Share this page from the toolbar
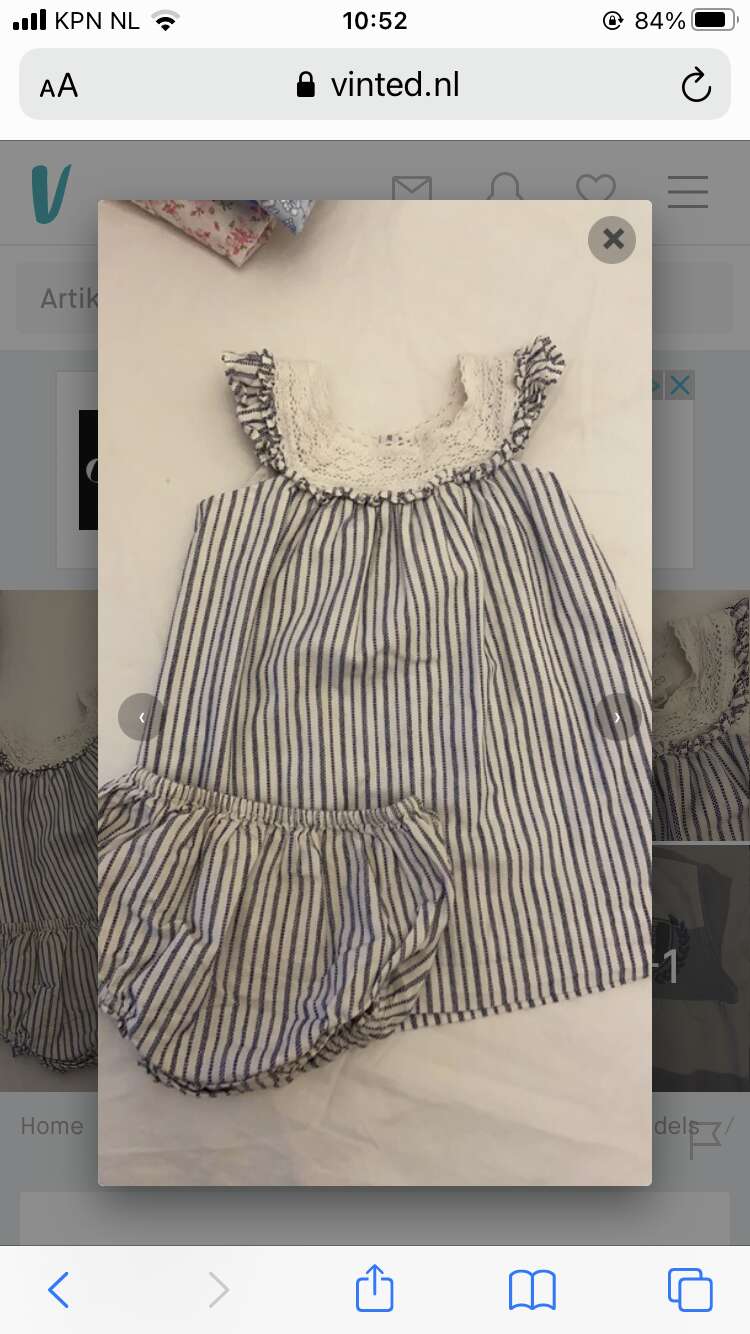 click(x=375, y=1288)
